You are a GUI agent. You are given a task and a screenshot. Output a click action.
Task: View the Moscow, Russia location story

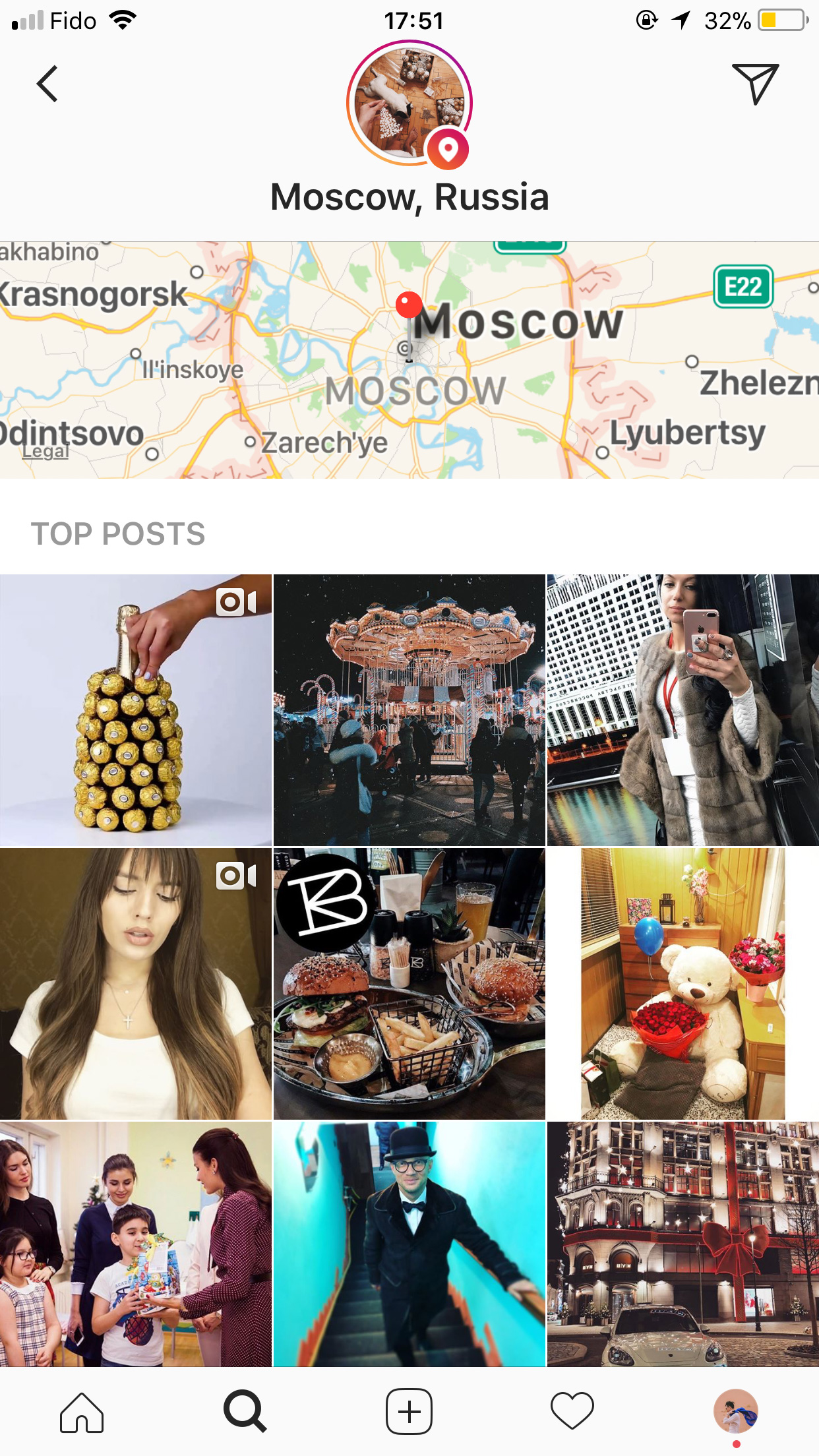[409, 103]
